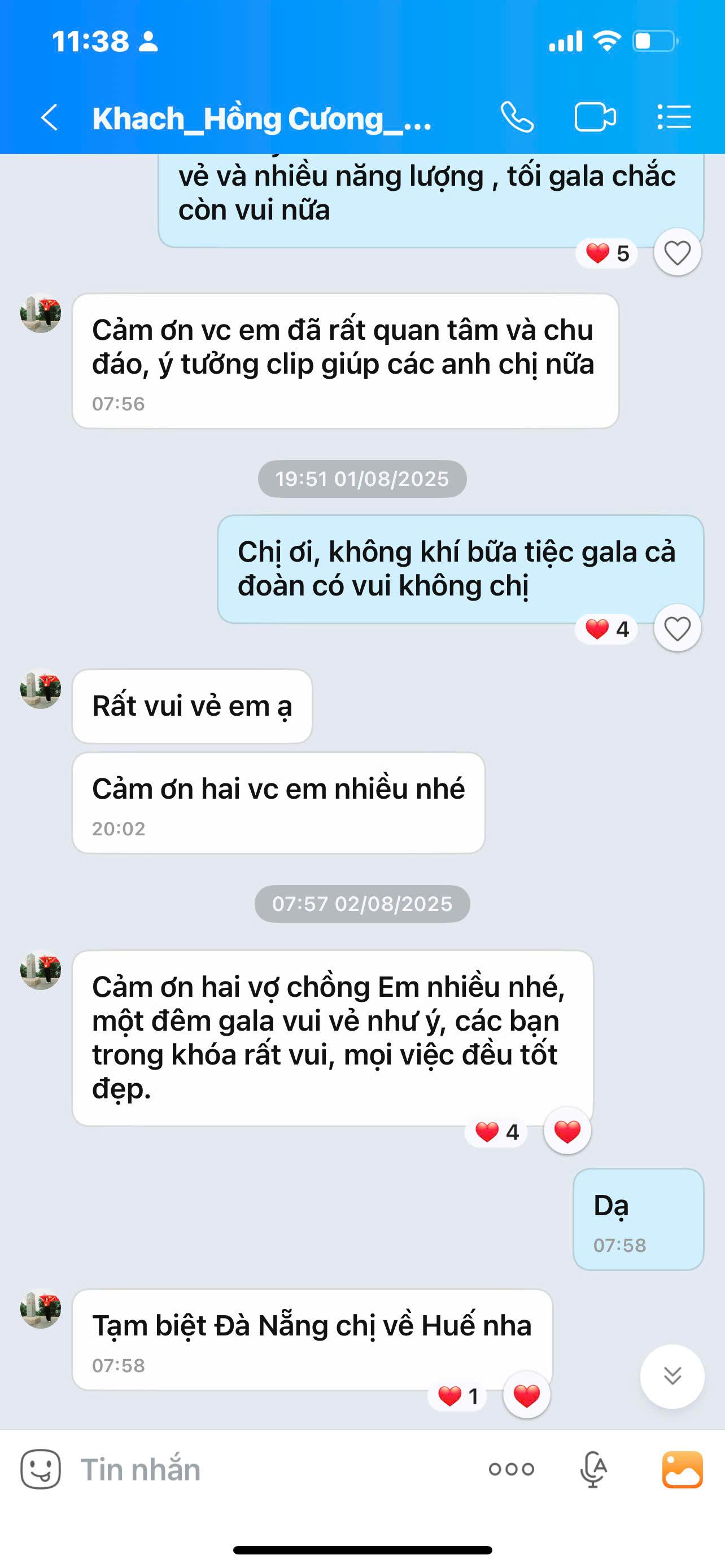Screen dimensions: 725x1568
Task: Jump to the latest messages
Action: coord(672,1376)
